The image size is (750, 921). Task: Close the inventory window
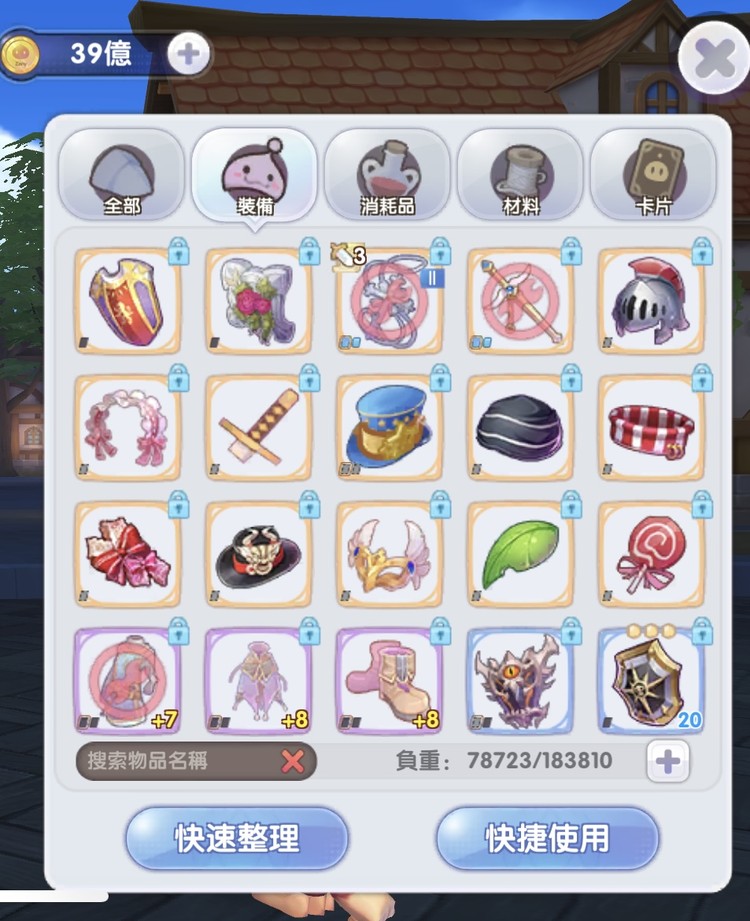pos(713,58)
